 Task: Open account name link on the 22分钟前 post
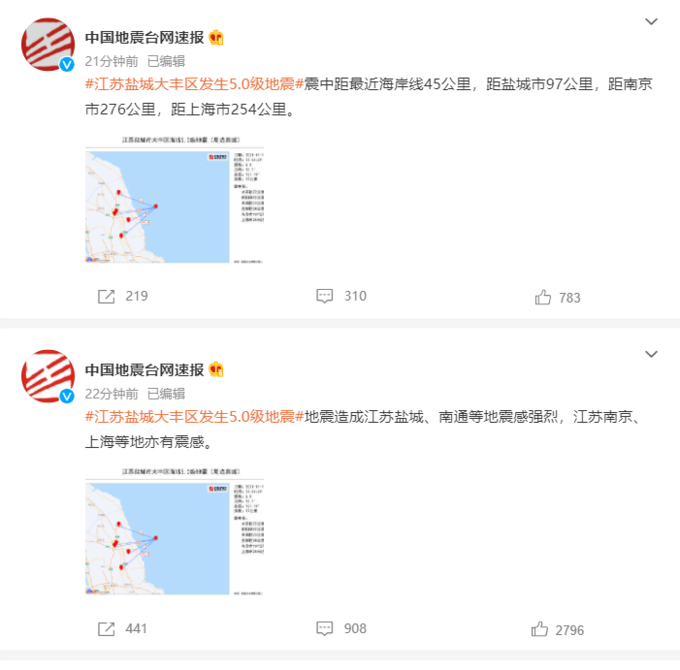[144, 369]
